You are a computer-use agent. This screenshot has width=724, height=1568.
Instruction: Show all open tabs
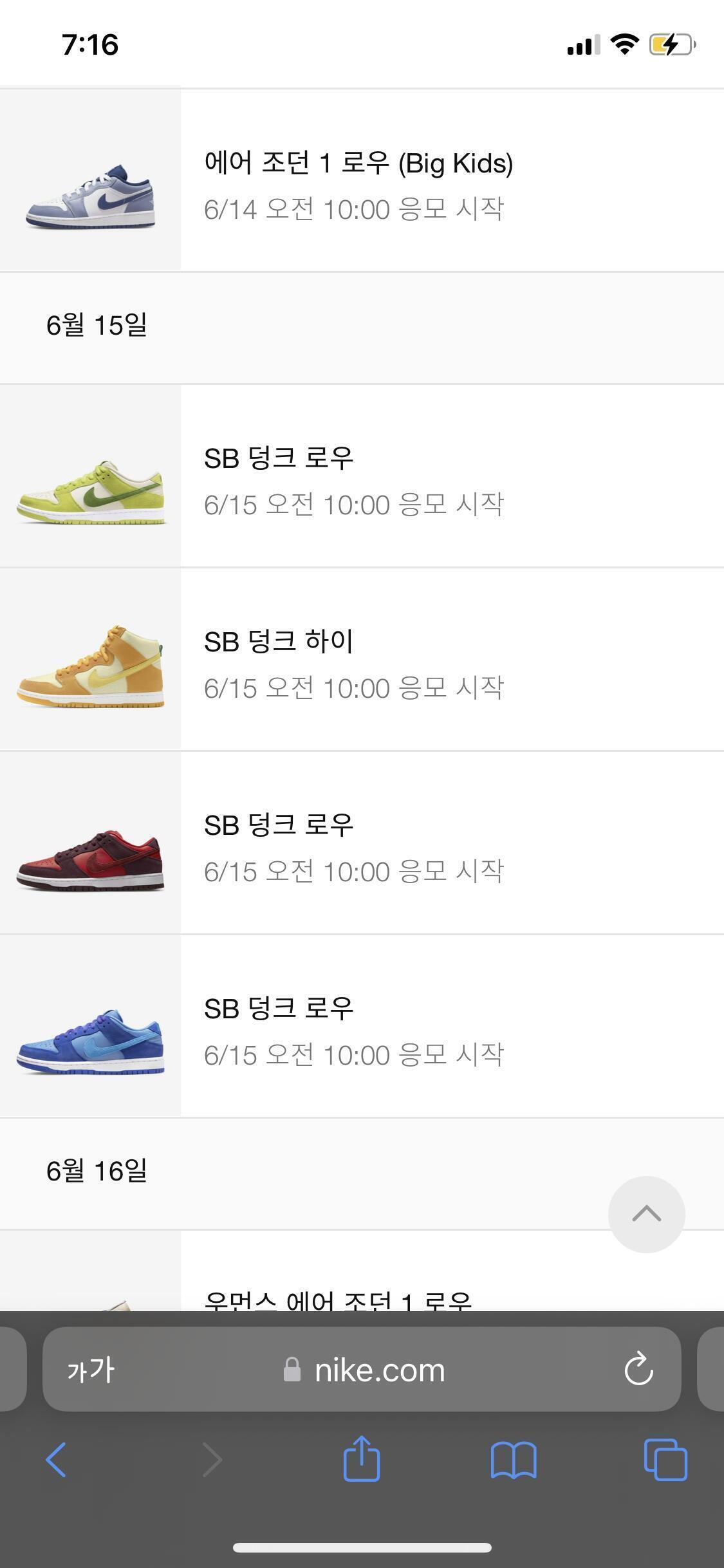[665, 1460]
